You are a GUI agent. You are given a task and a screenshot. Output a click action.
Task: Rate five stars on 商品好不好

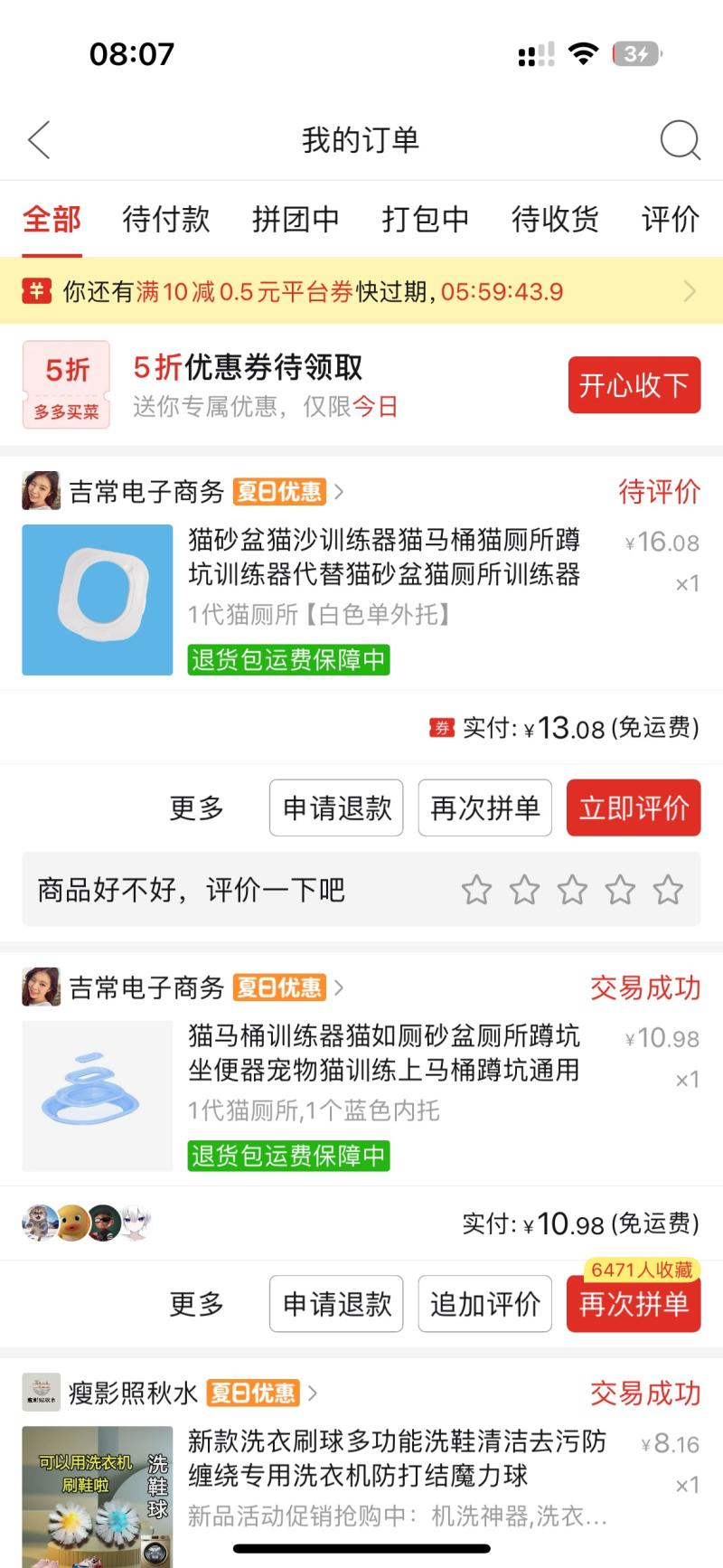coord(668,890)
